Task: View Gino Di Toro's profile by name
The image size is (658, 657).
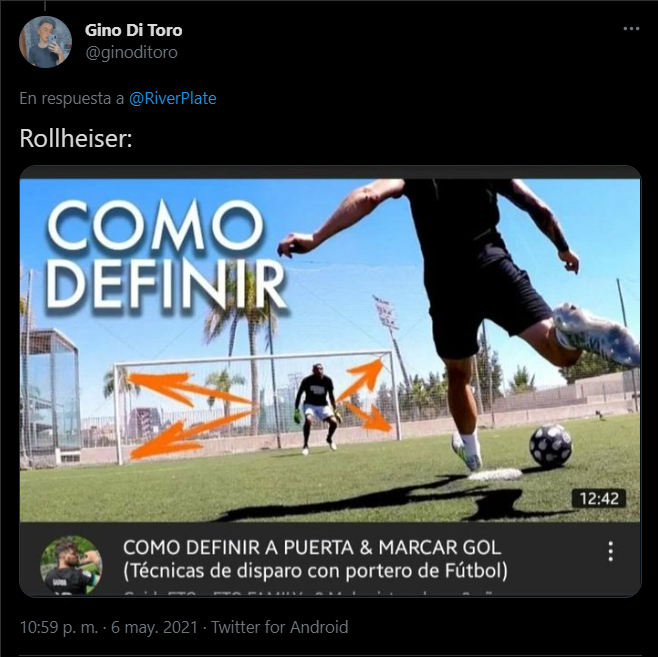Action: point(133,30)
